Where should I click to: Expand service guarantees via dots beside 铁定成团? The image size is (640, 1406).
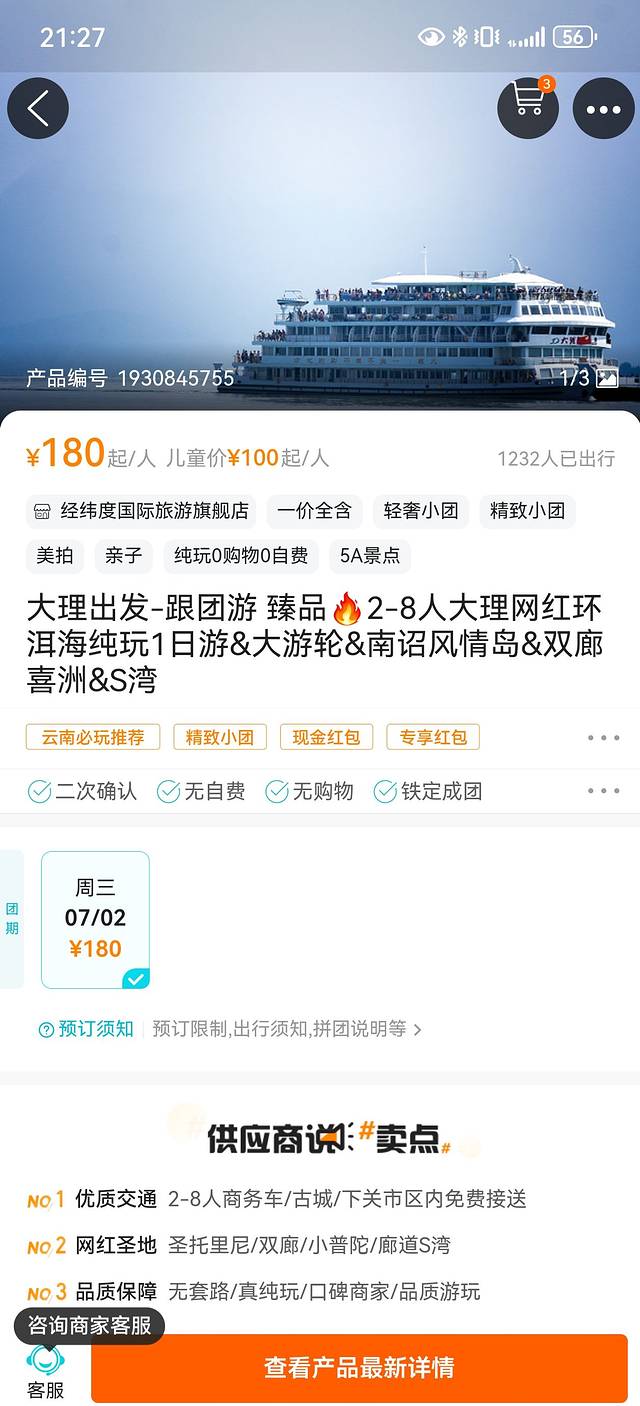(x=603, y=791)
